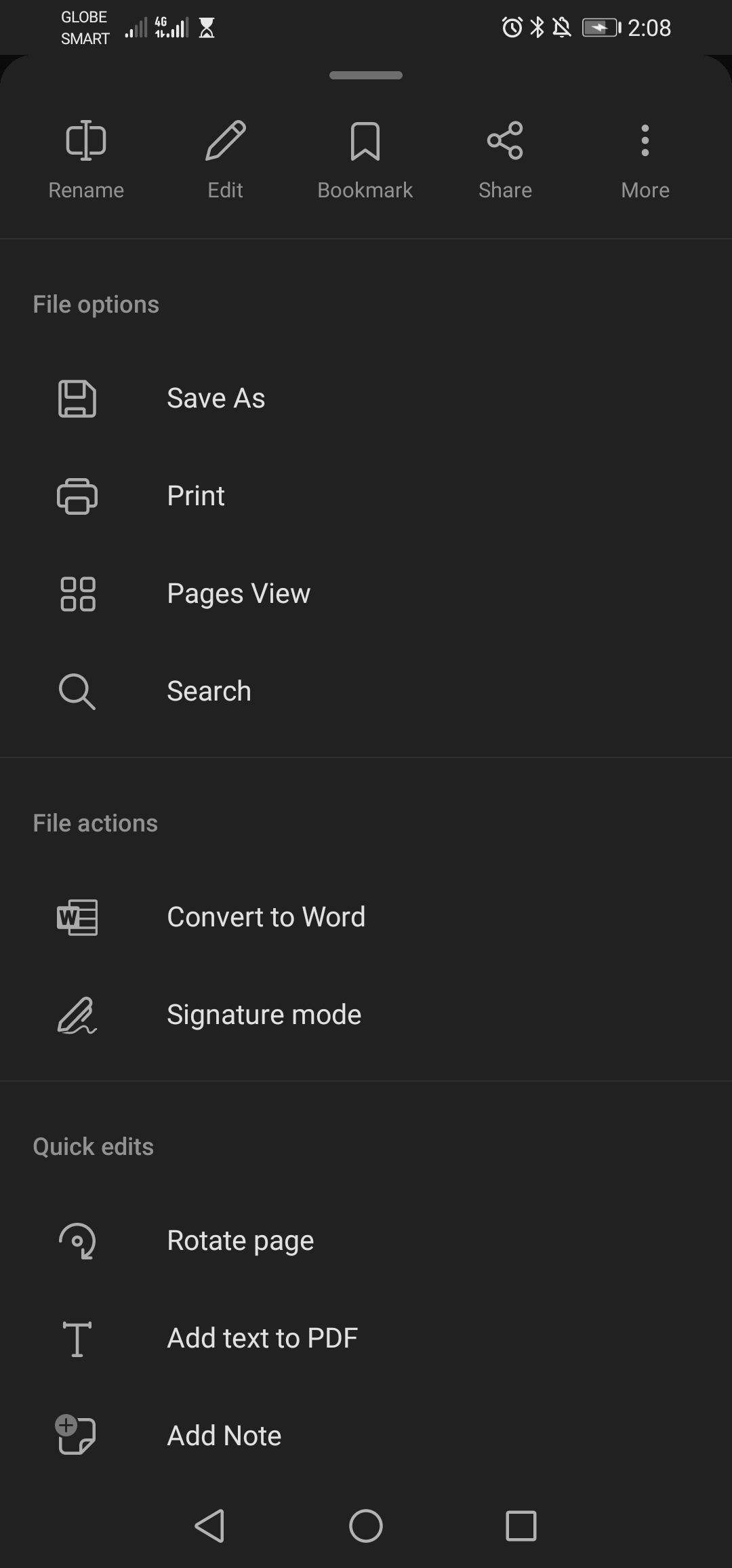Go back with the system back button
This screenshot has width=732, height=1568.
click(x=209, y=1526)
